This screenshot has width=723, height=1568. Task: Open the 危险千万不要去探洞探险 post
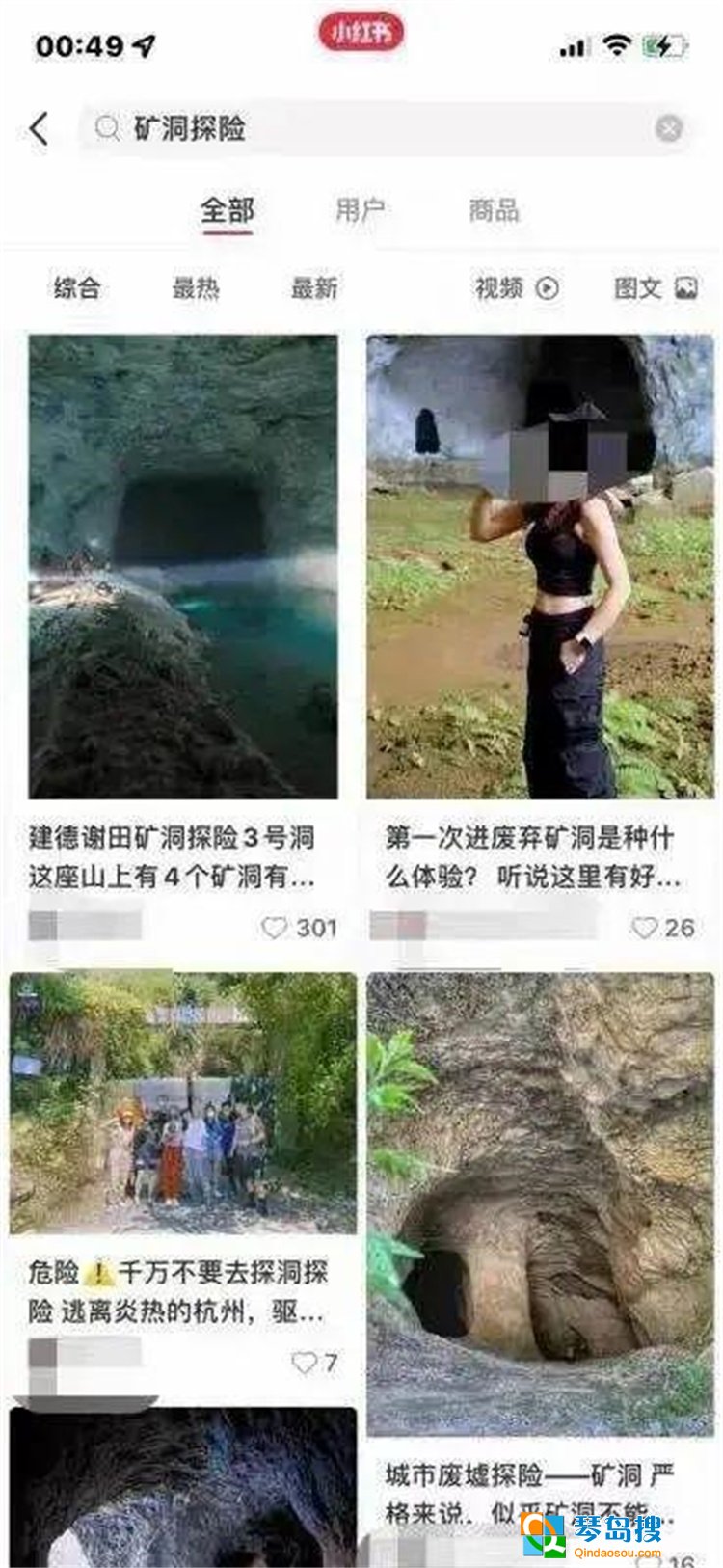click(x=183, y=1104)
